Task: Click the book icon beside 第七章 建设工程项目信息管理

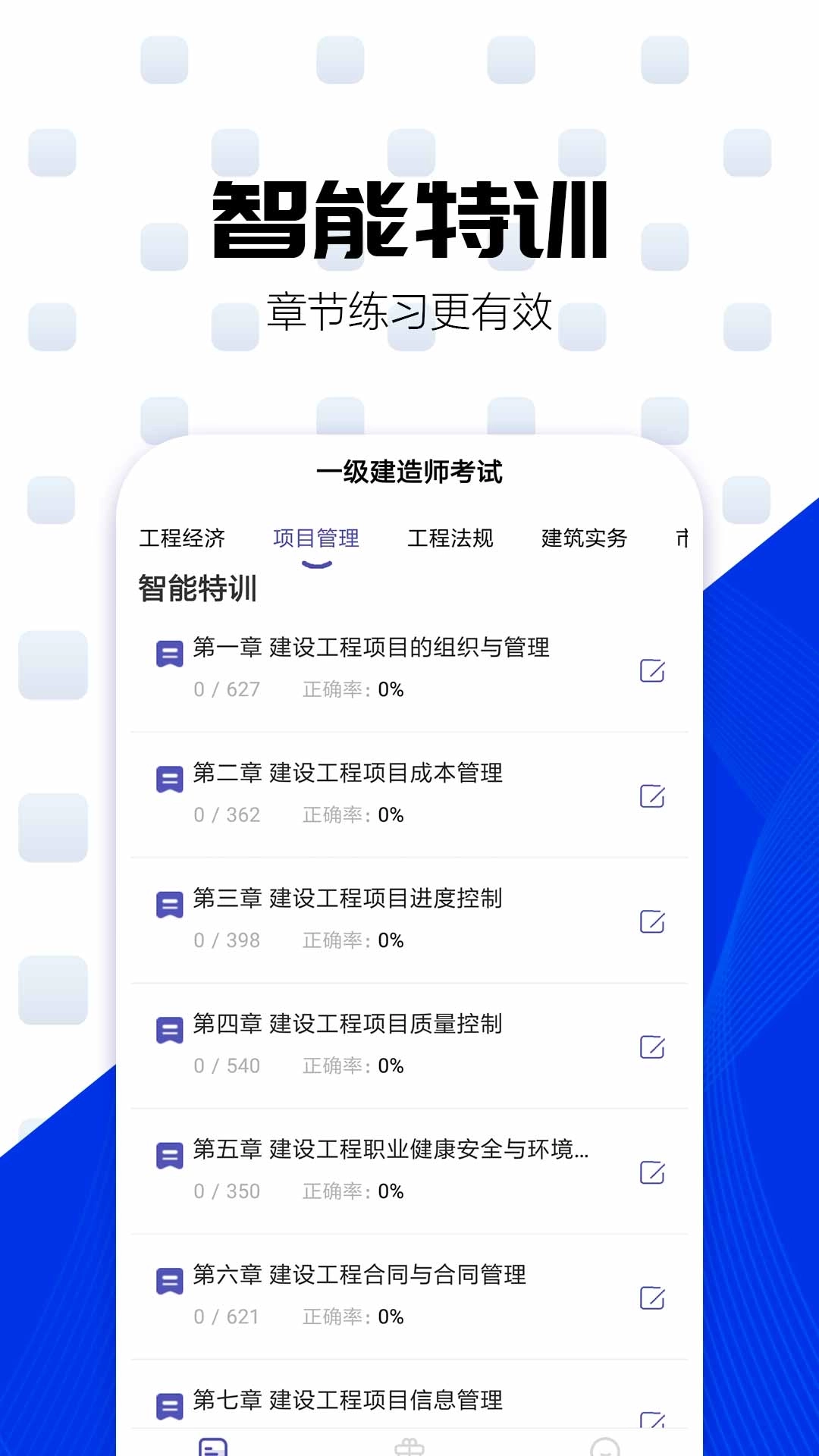Action: [x=168, y=1401]
